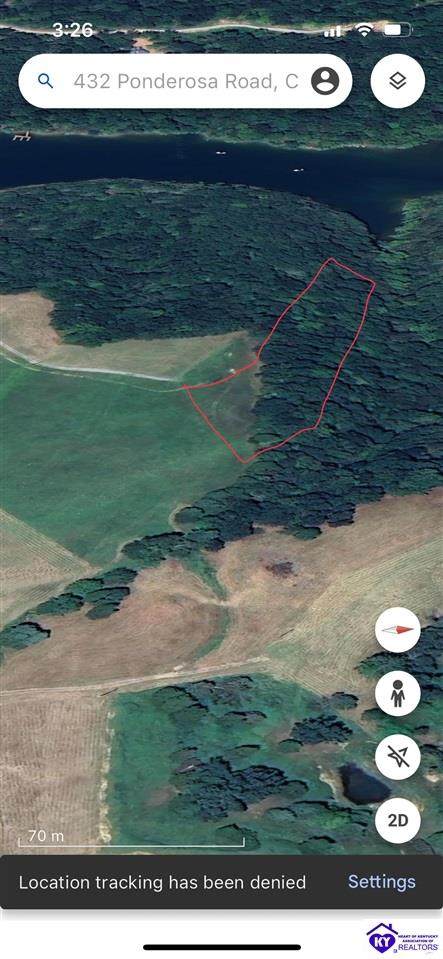This screenshot has width=443, height=959.
Task: Tap the 432 Ponderosa Road search field
Action: 185,81
